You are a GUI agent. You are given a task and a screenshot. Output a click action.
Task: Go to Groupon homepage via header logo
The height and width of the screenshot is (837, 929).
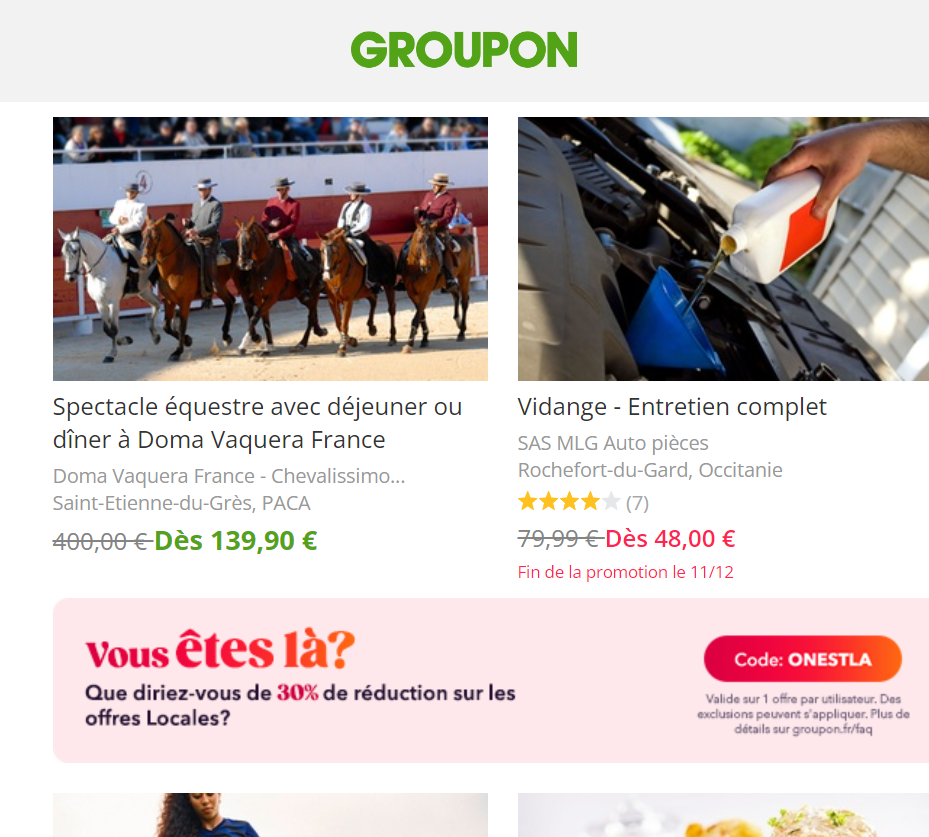click(464, 50)
